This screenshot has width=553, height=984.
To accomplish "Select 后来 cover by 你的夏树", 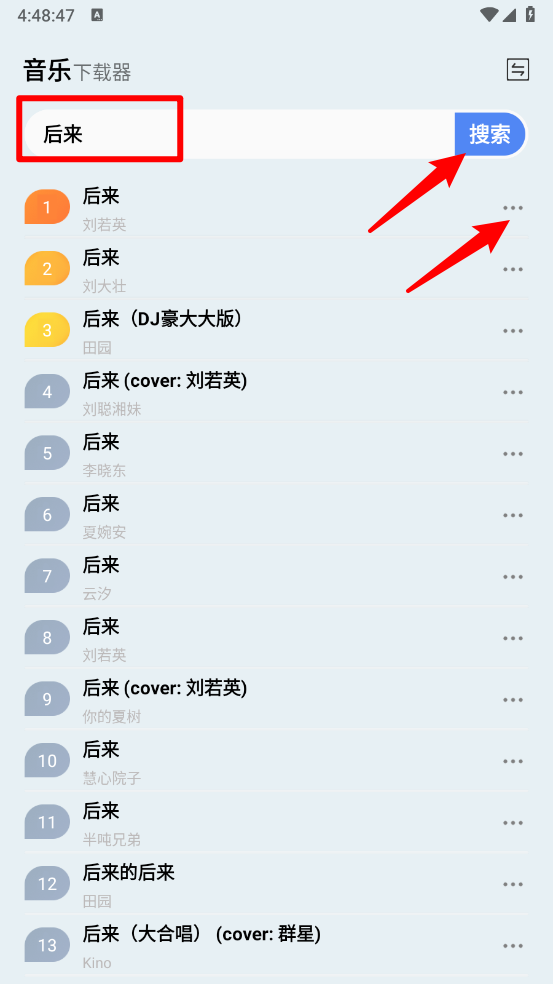I will point(276,700).
